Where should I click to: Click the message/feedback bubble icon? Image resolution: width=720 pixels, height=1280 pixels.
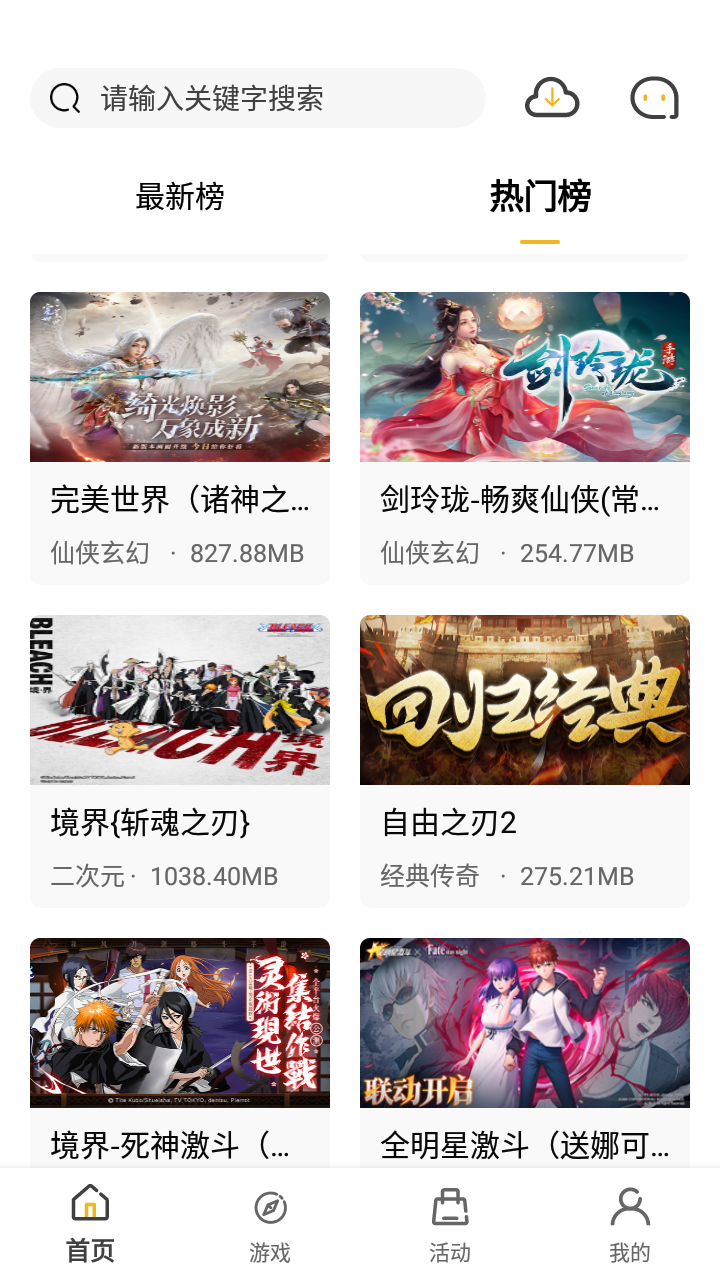pos(655,98)
